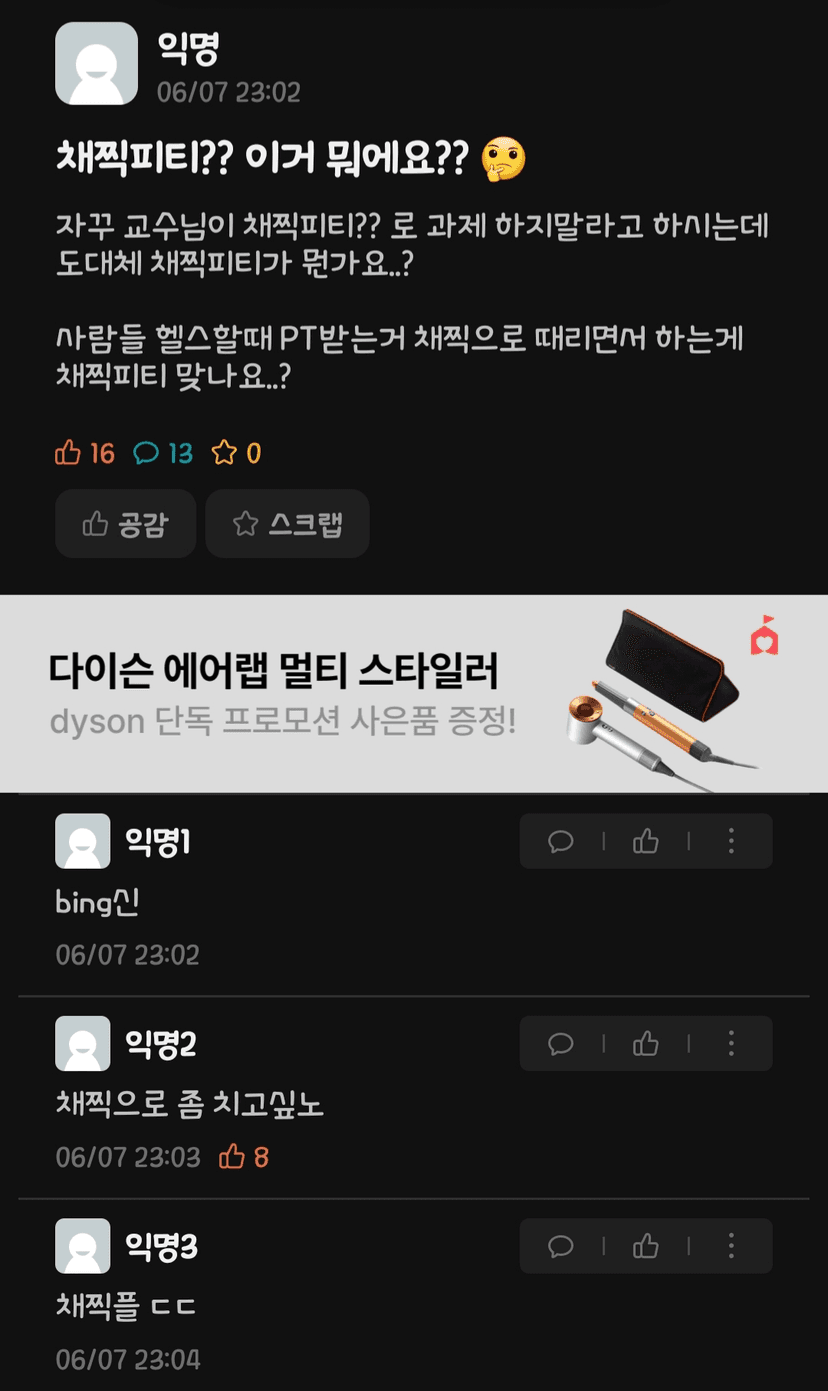This screenshot has height=1391, width=828.
Task: Tap the 공감 like button
Action: tap(125, 523)
